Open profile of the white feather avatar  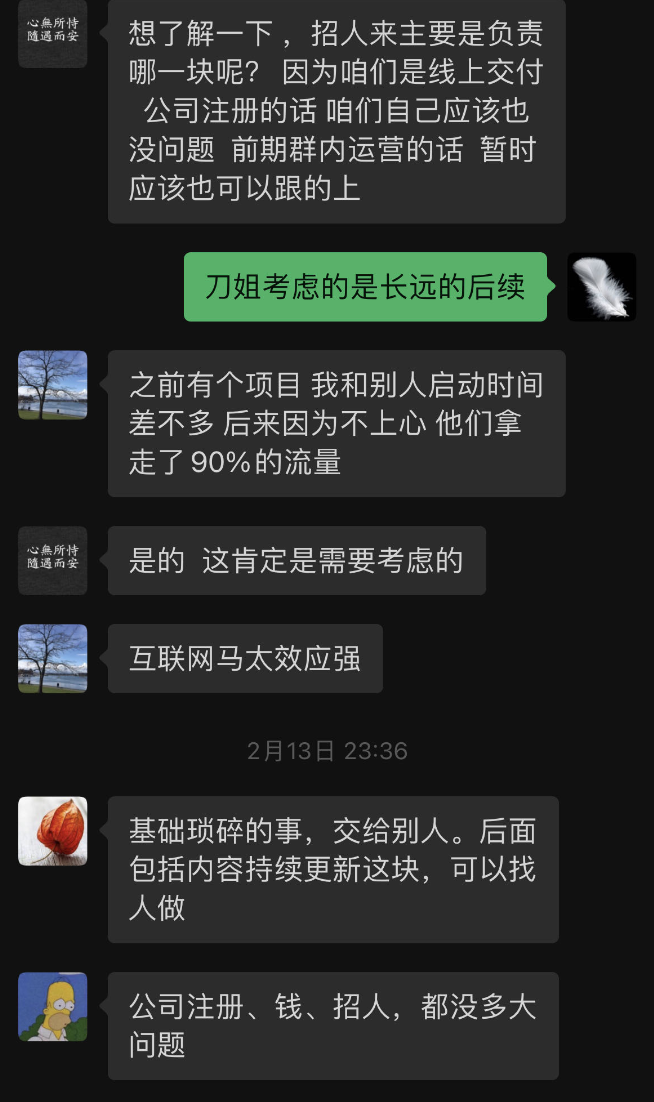coord(602,287)
